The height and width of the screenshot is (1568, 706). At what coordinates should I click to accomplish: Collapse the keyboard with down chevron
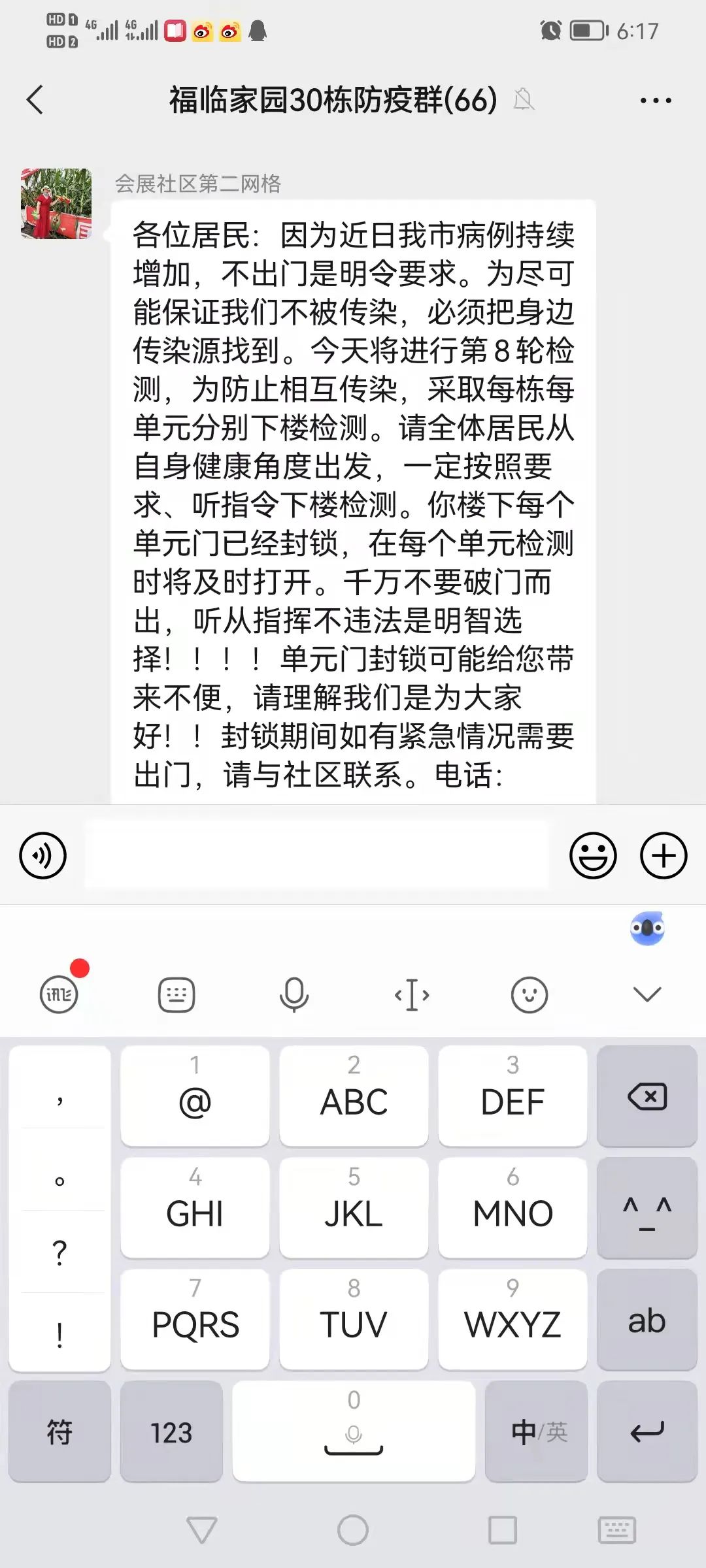647,994
